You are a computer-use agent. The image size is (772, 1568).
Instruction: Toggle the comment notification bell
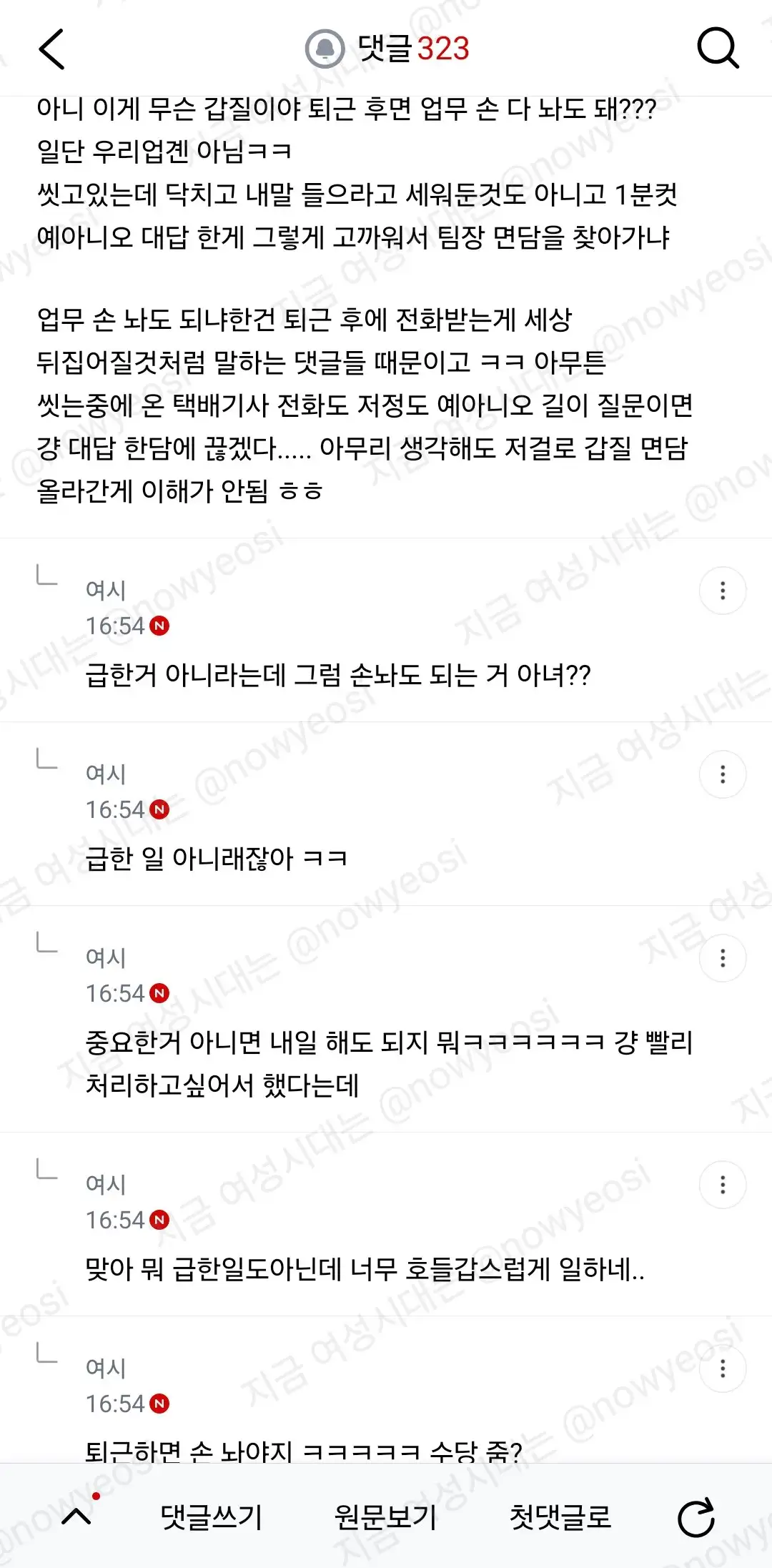[325, 49]
